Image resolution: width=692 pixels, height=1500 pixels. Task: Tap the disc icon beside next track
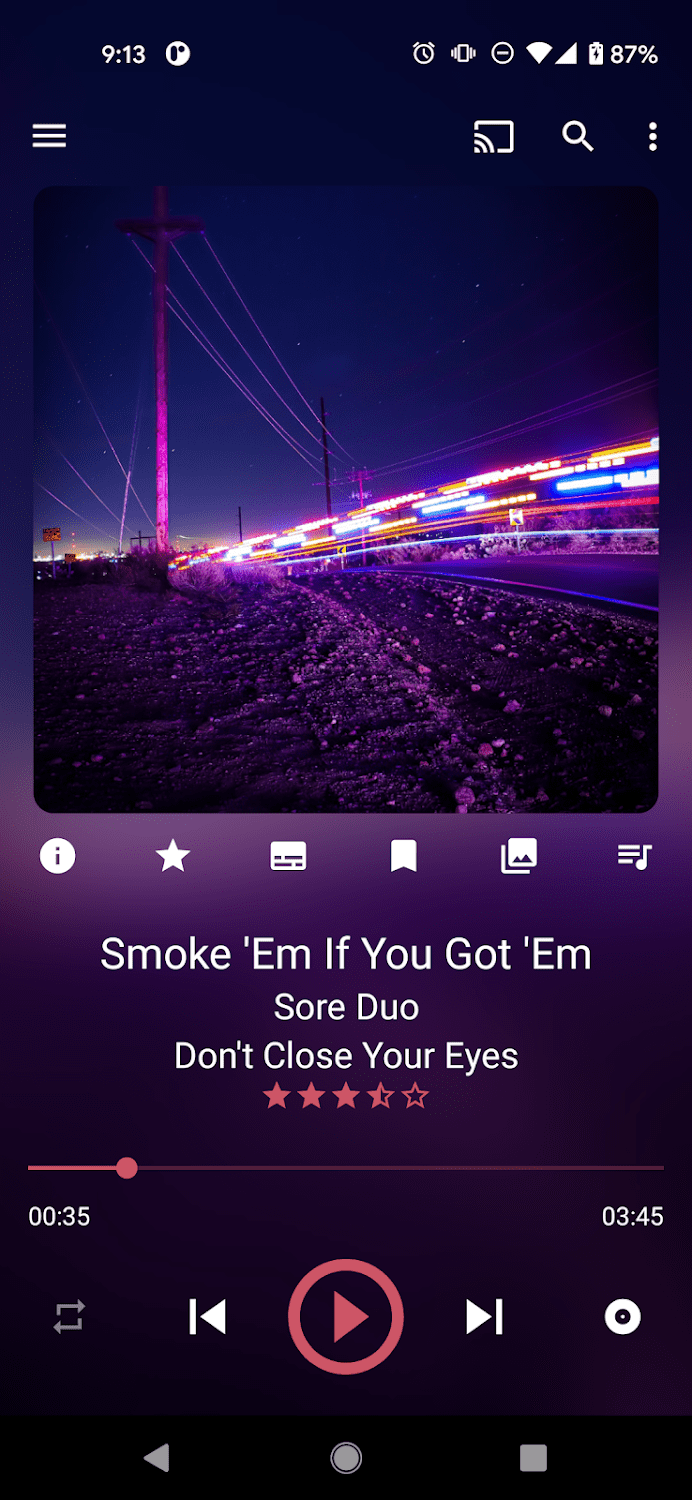[x=622, y=1317]
